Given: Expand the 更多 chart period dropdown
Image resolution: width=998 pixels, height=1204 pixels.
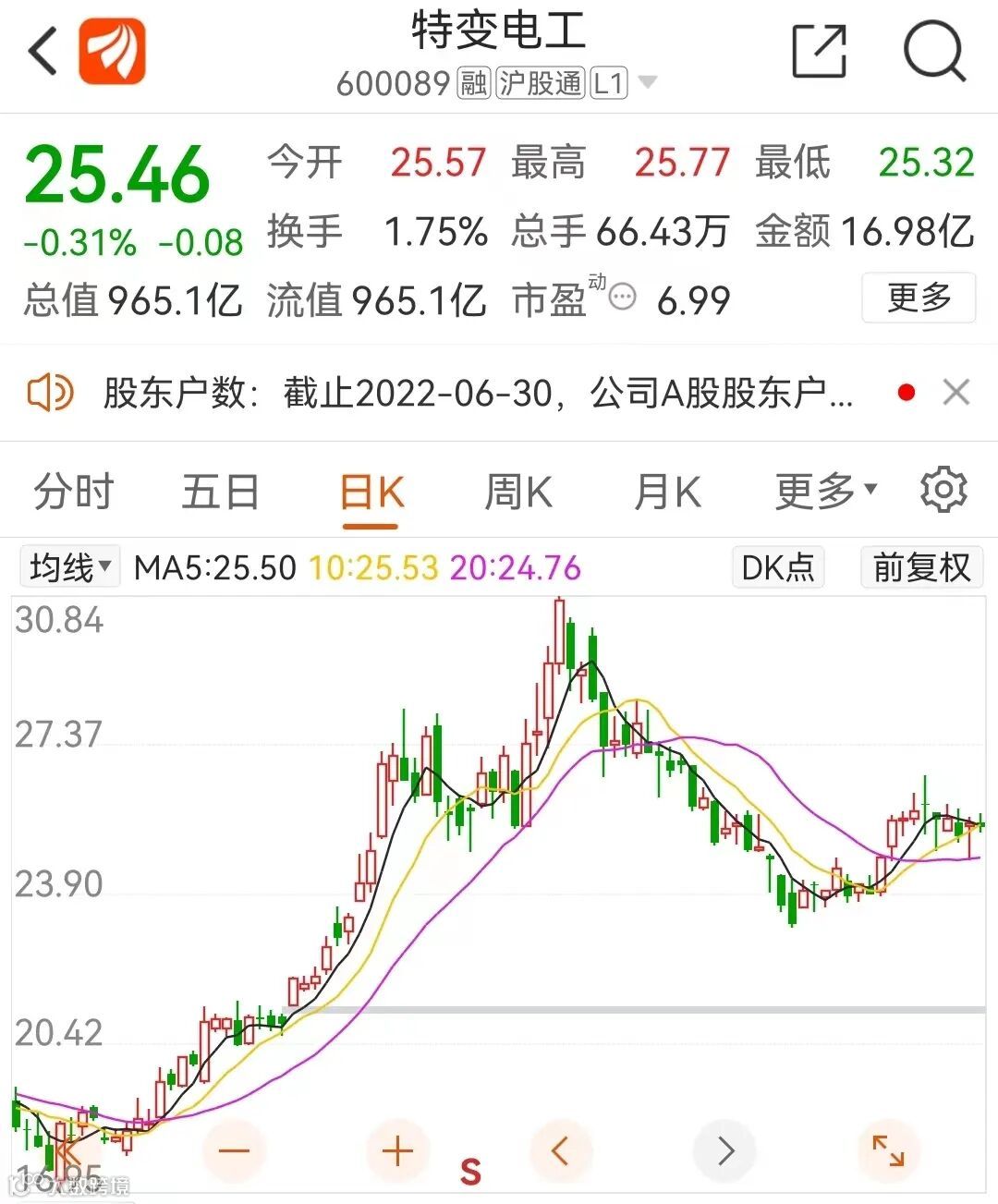Looking at the screenshot, I should (x=825, y=492).
